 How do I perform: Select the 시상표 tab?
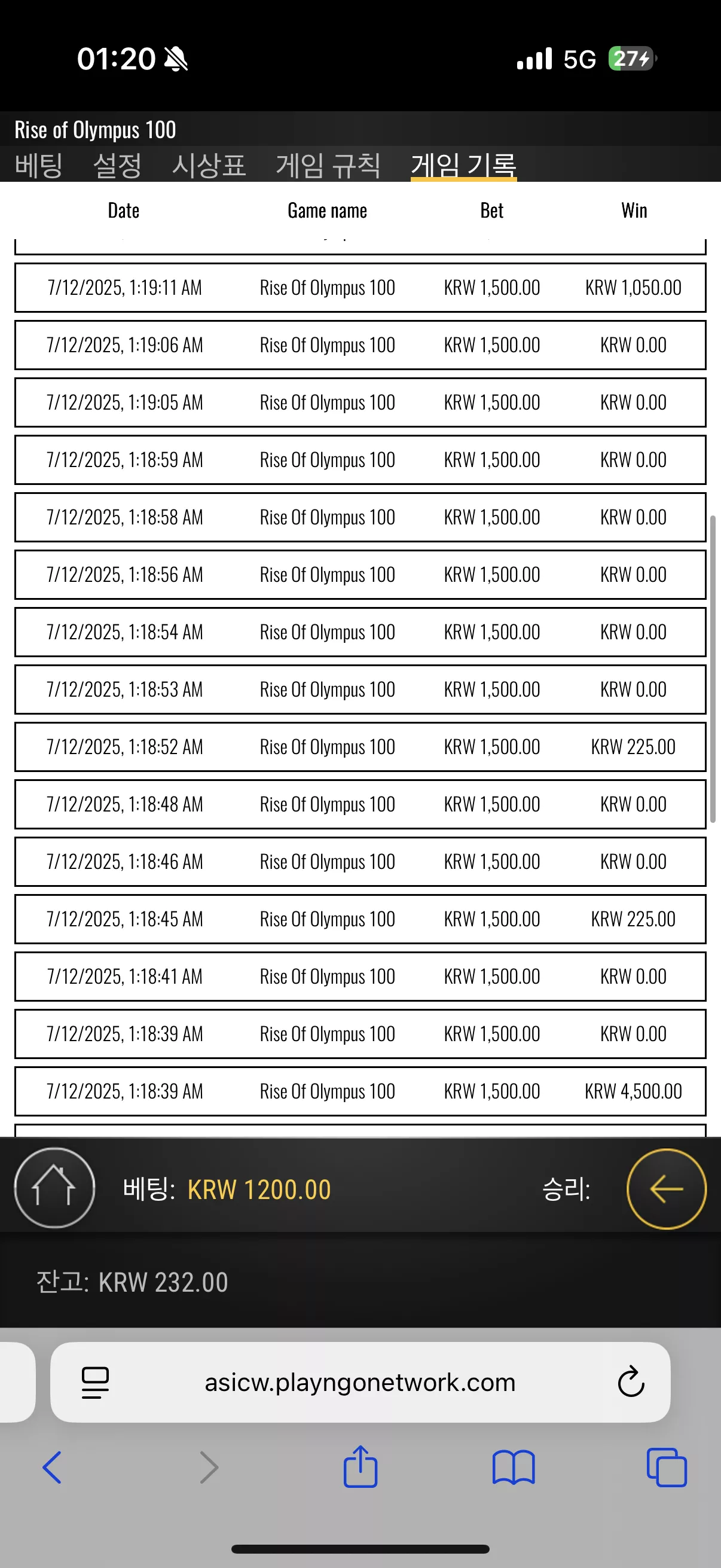[x=209, y=165]
